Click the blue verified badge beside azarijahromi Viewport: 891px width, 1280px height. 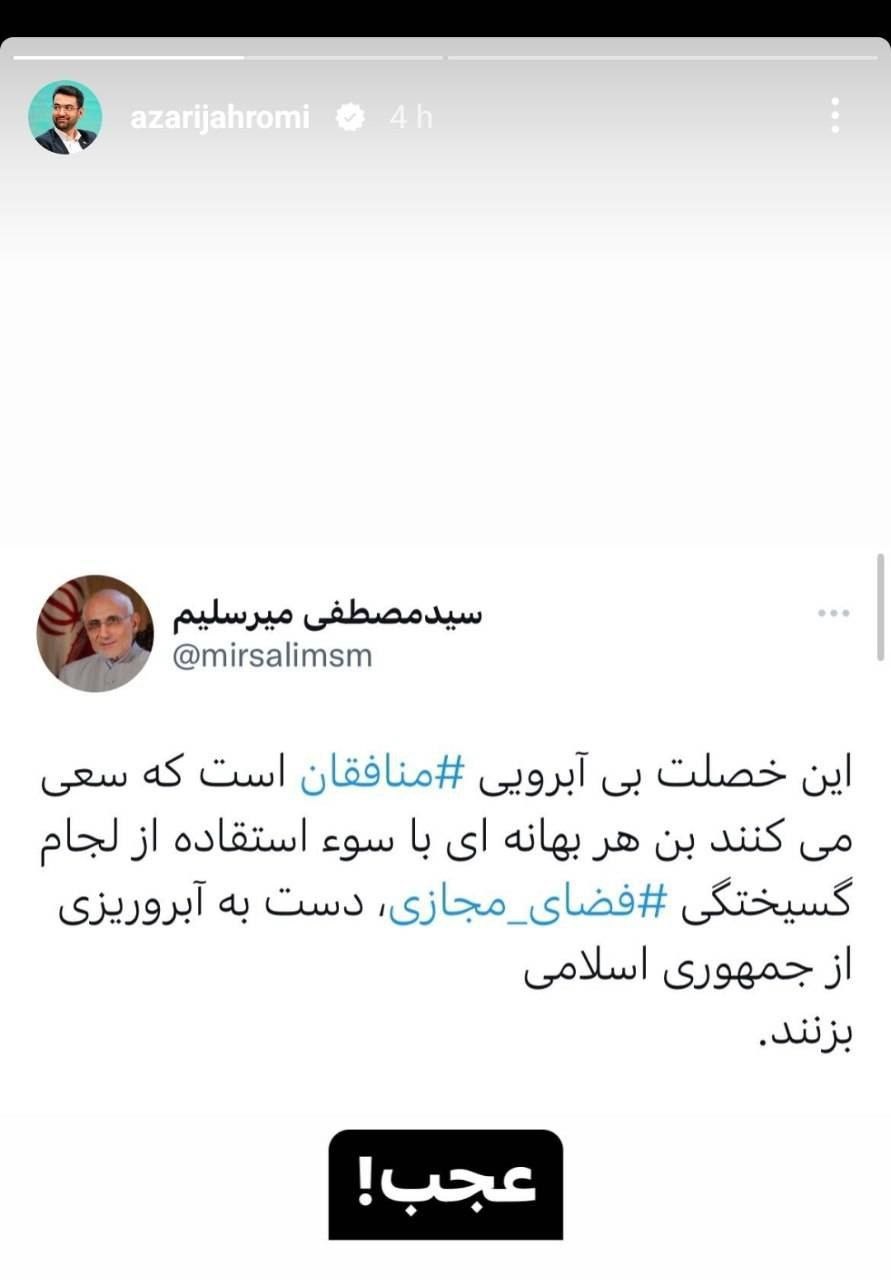[349, 117]
